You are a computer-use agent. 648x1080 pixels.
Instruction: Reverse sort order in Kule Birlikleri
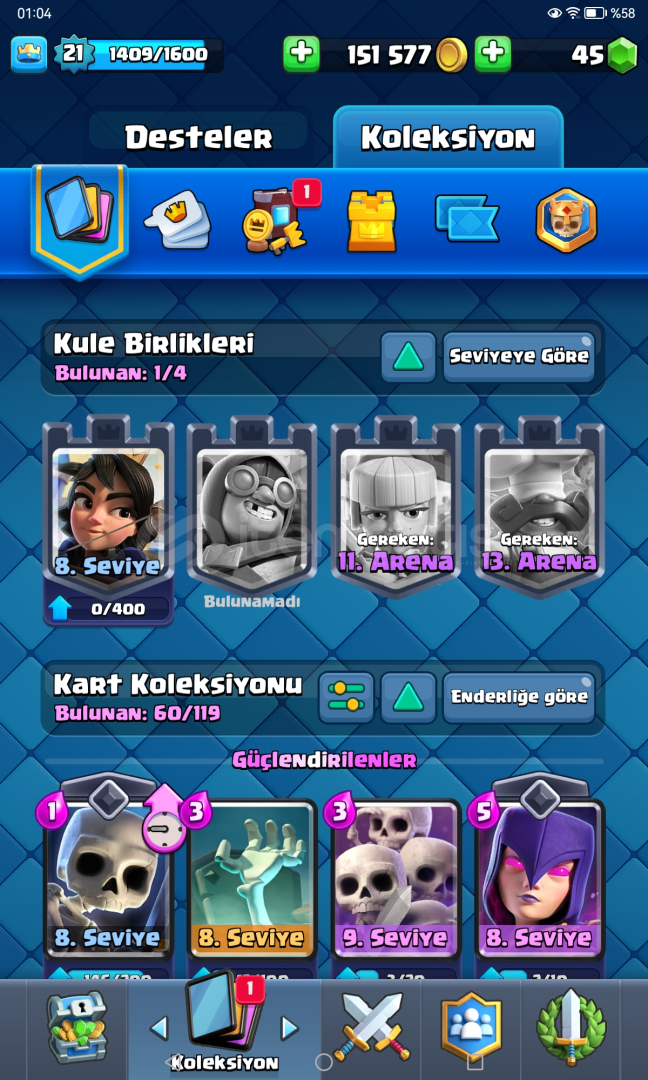click(408, 357)
